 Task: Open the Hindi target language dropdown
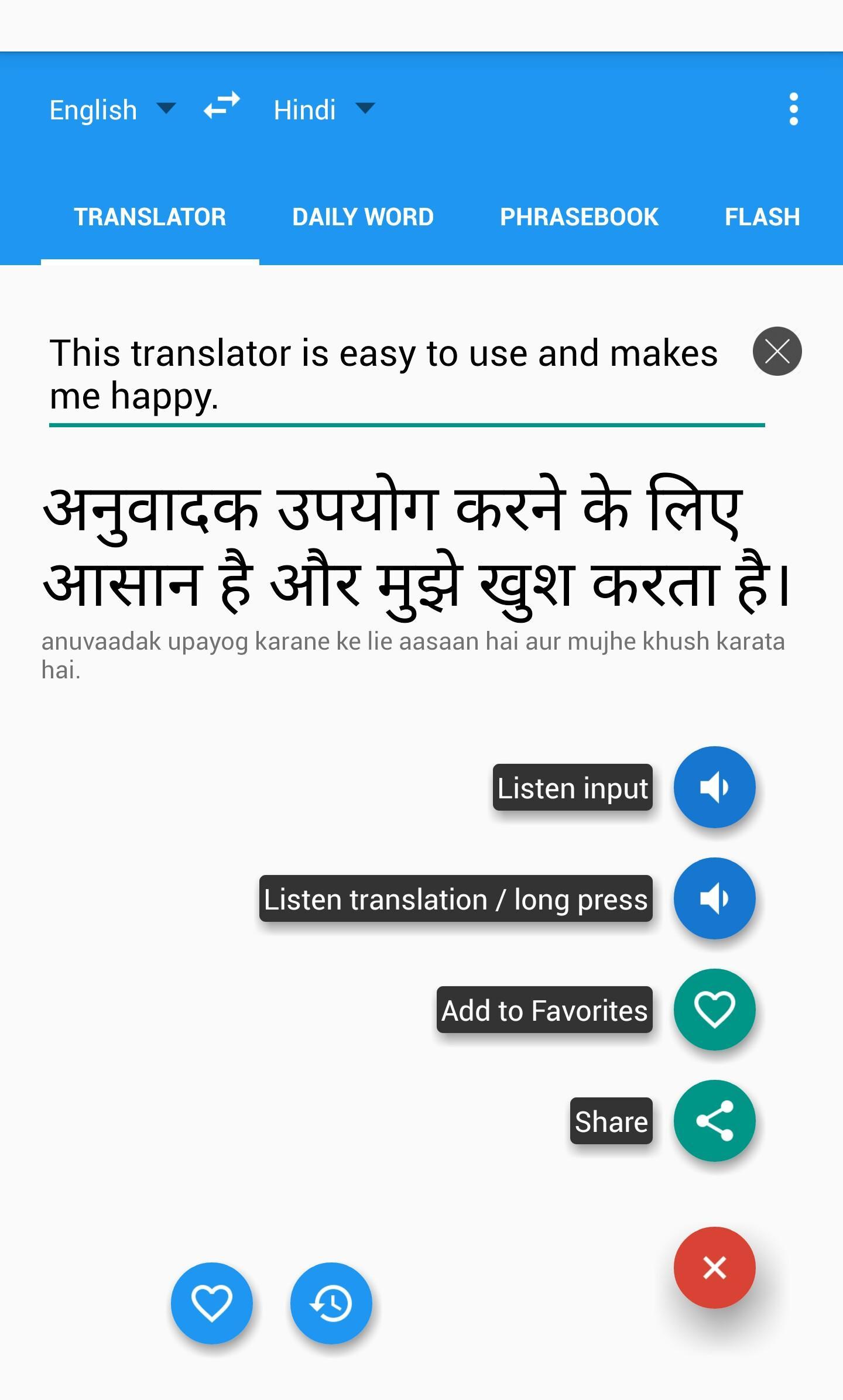(x=323, y=109)
